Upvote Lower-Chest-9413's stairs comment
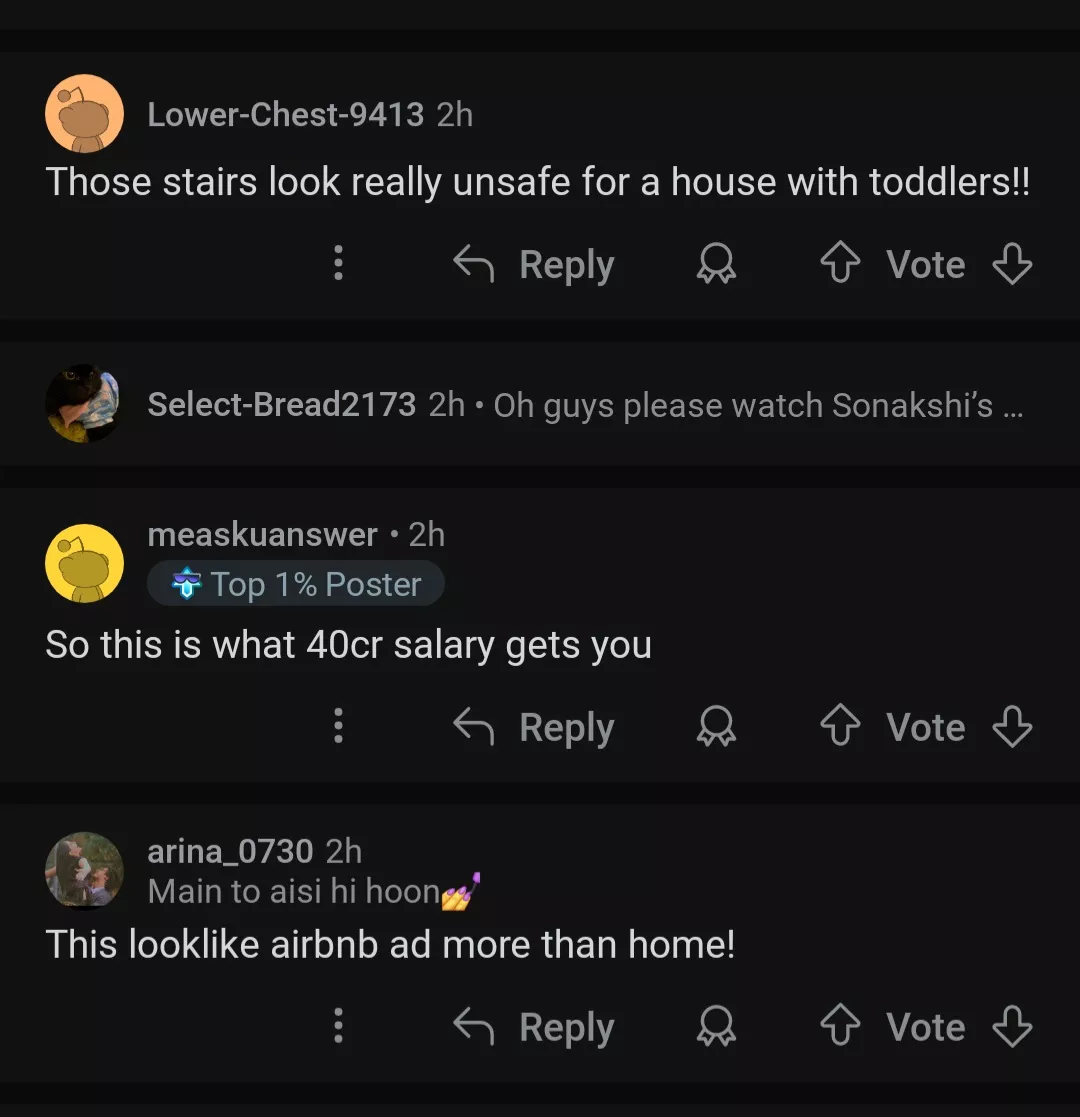Viewport: 1080px width, 1117px height. [x=839, y=265]
